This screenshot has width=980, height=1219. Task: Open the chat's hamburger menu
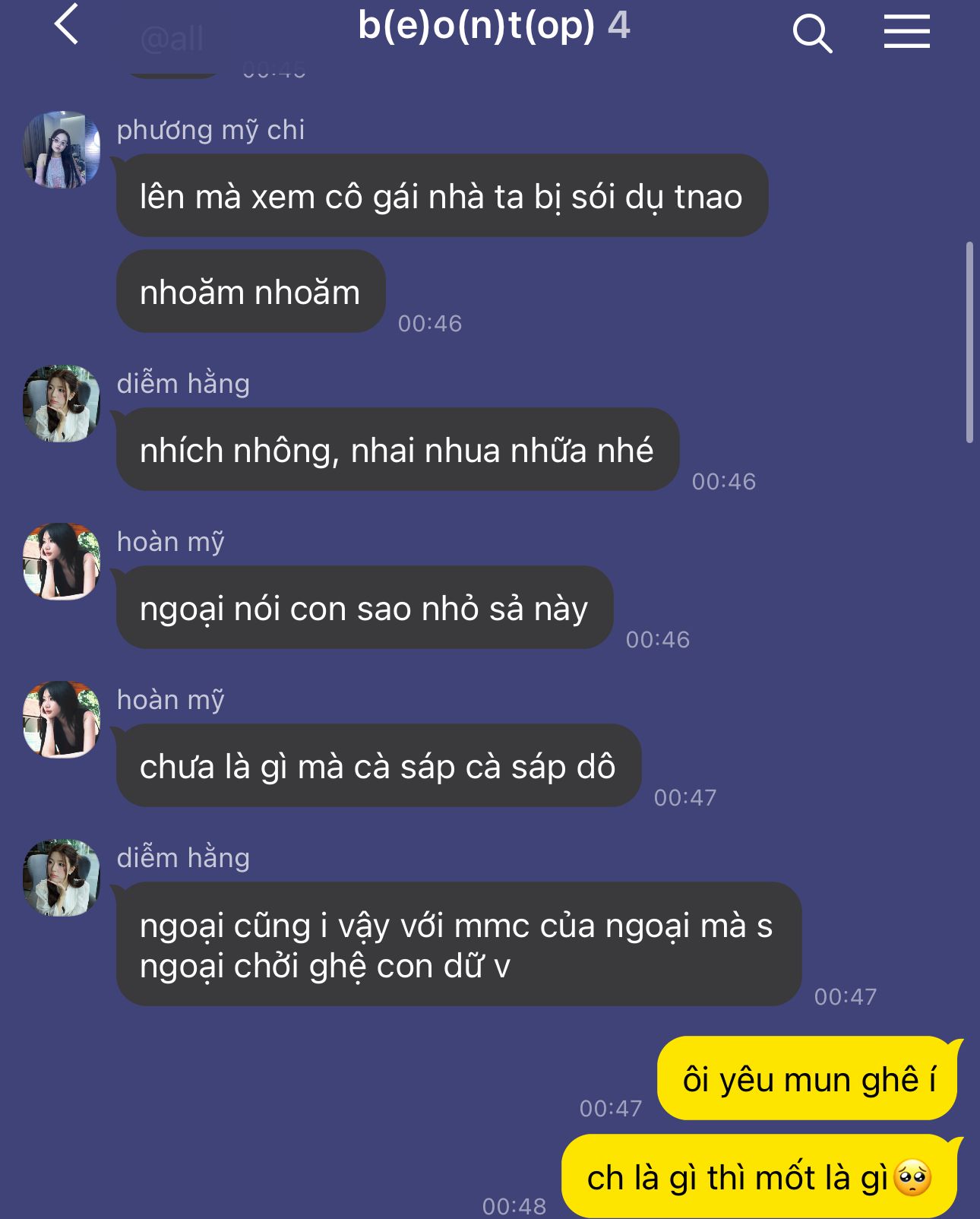(906, 32)
